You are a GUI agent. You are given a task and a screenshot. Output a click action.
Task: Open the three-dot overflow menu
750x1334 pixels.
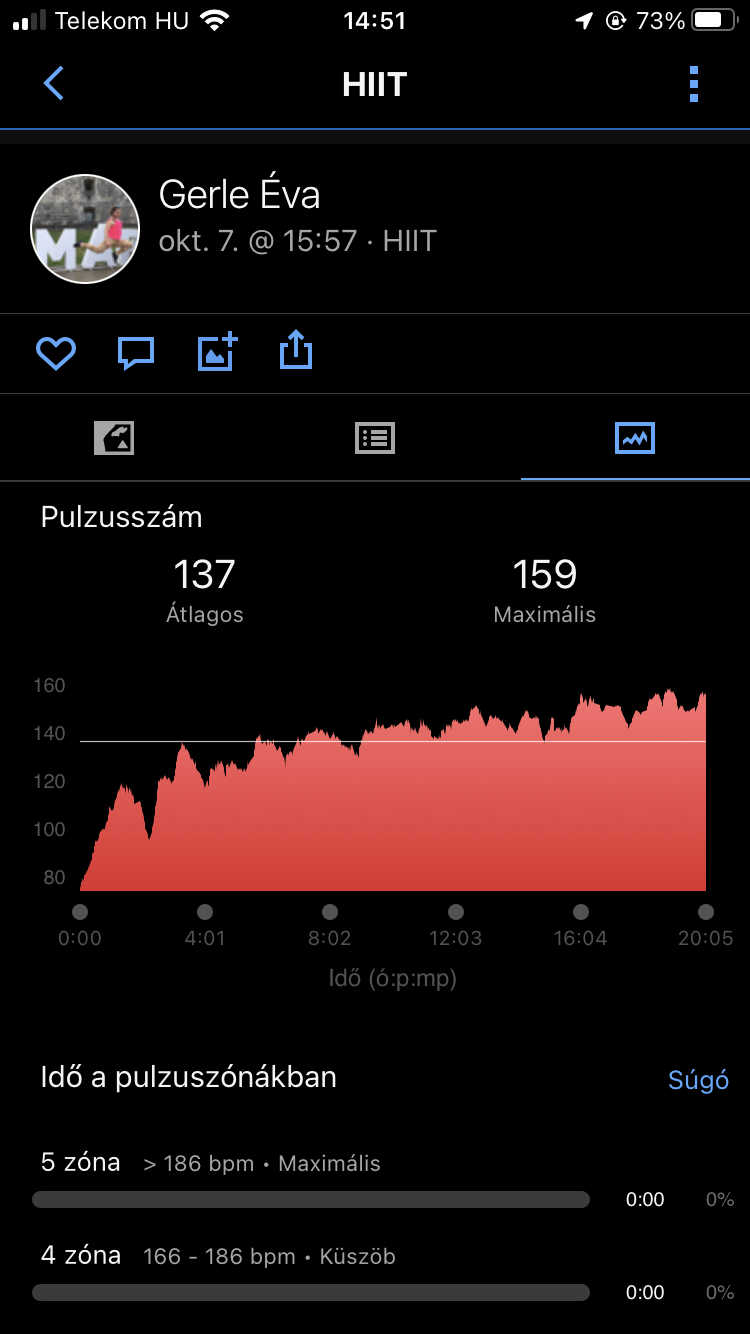(x=694, y=84)
